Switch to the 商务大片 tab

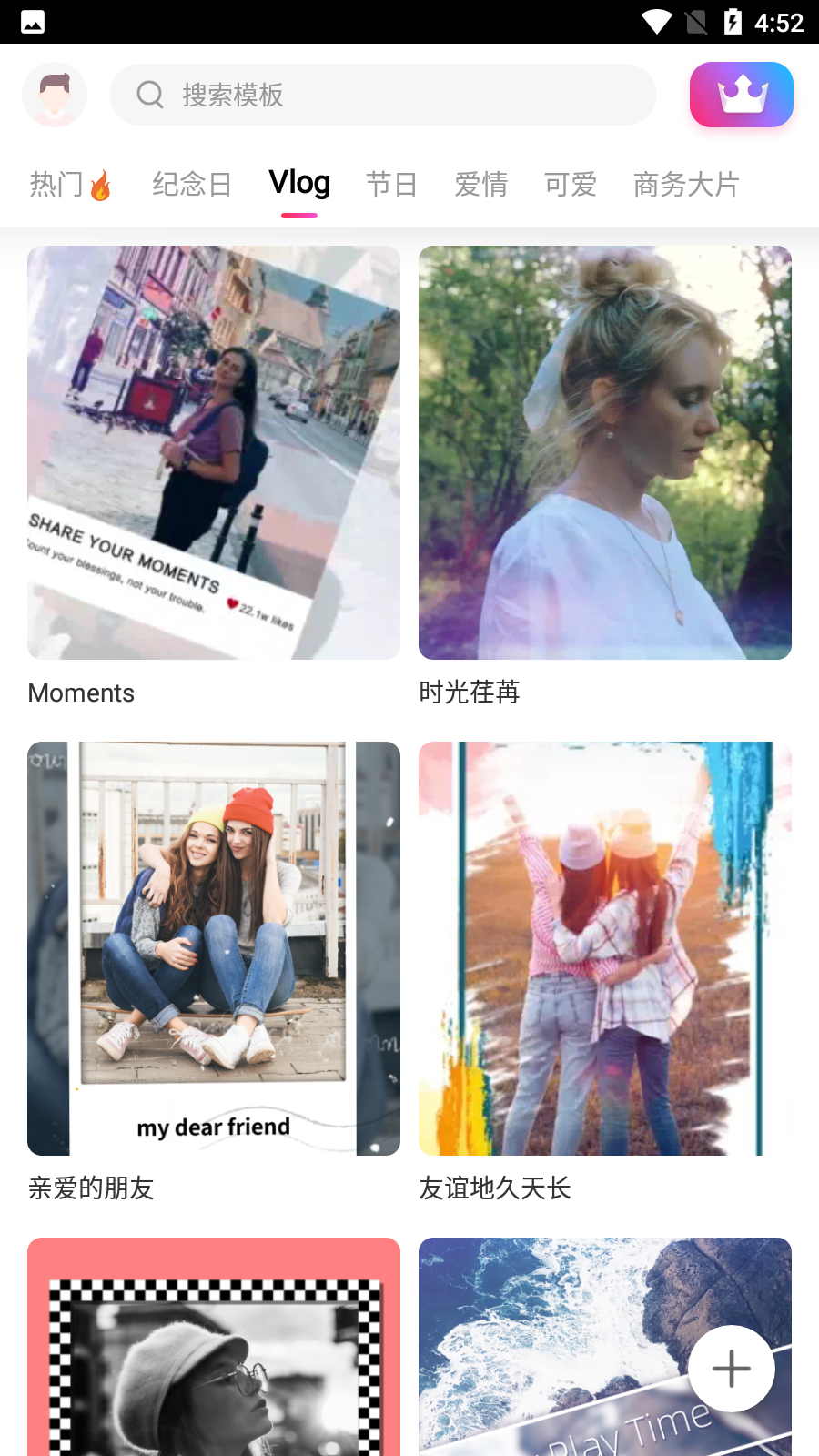tap(686, 185)
